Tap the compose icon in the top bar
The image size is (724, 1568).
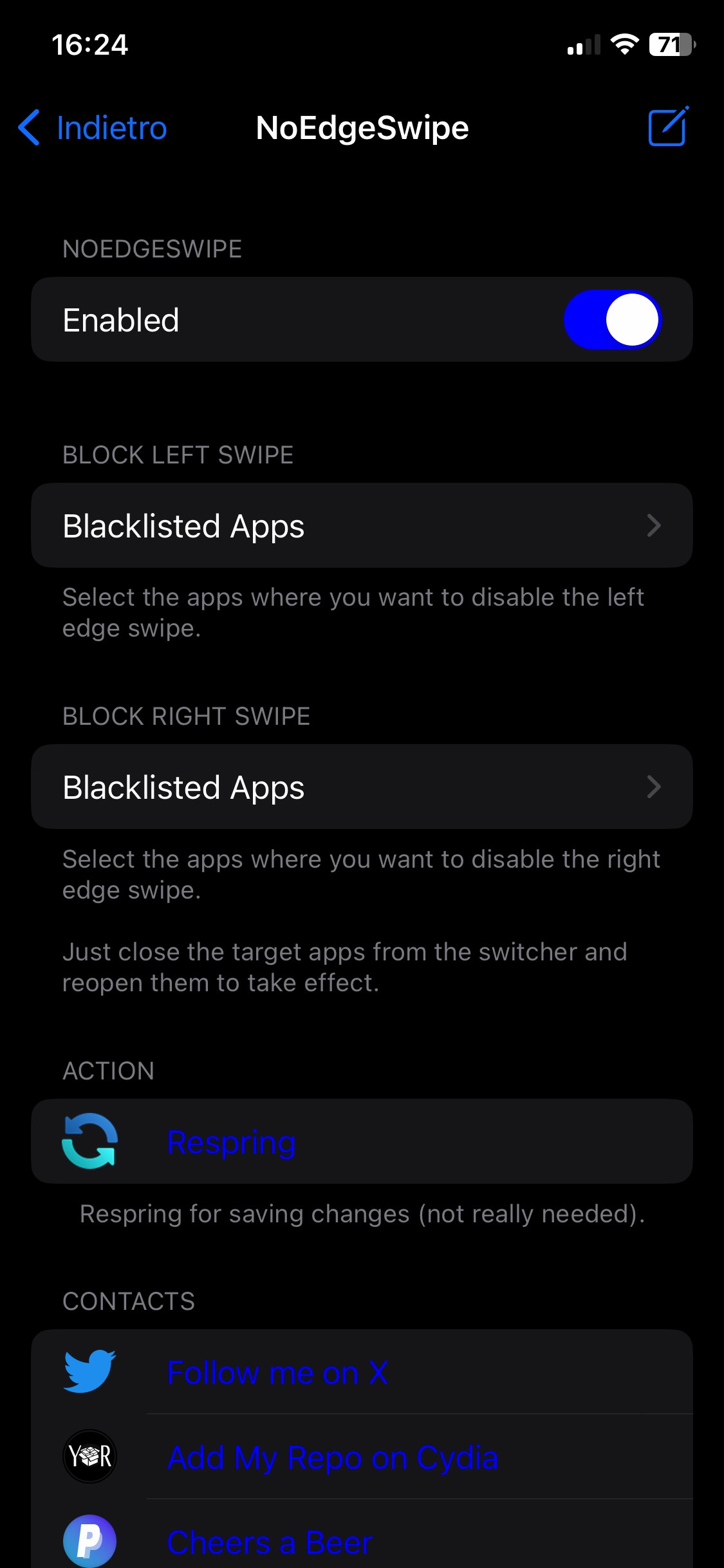pyautogui.click(x=668, y=127)
